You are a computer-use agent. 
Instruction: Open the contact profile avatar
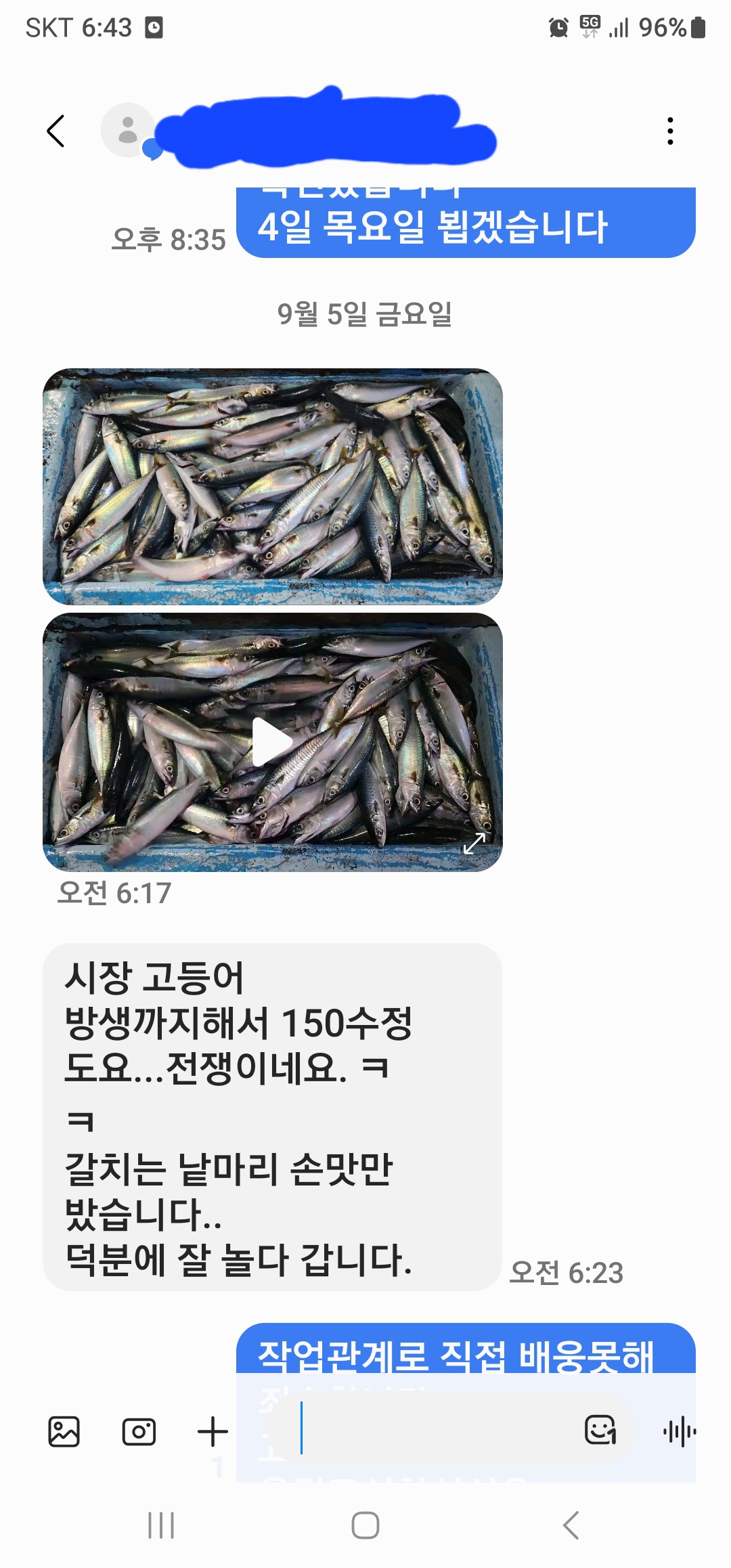pos(128,130)
